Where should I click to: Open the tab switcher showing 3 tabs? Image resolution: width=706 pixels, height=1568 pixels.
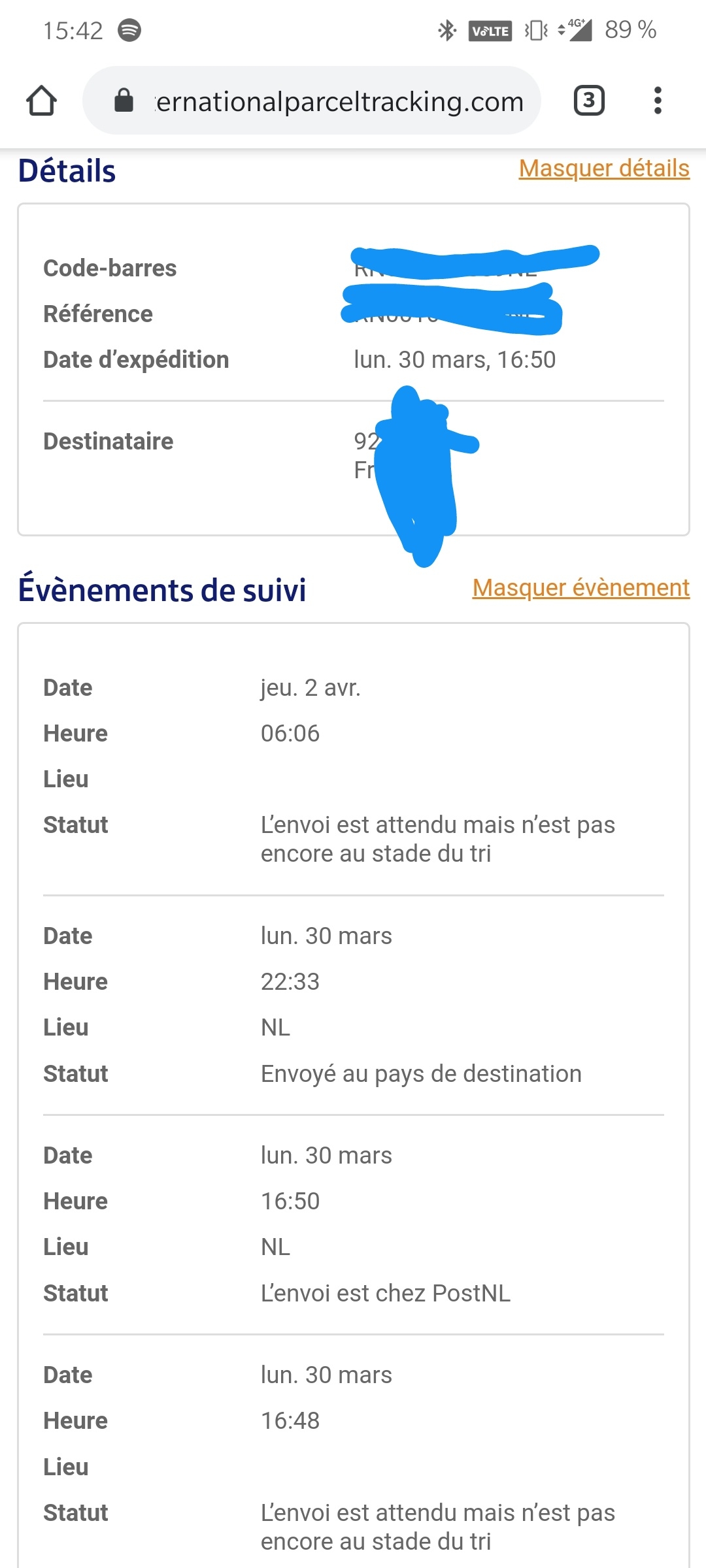(588, 101)
